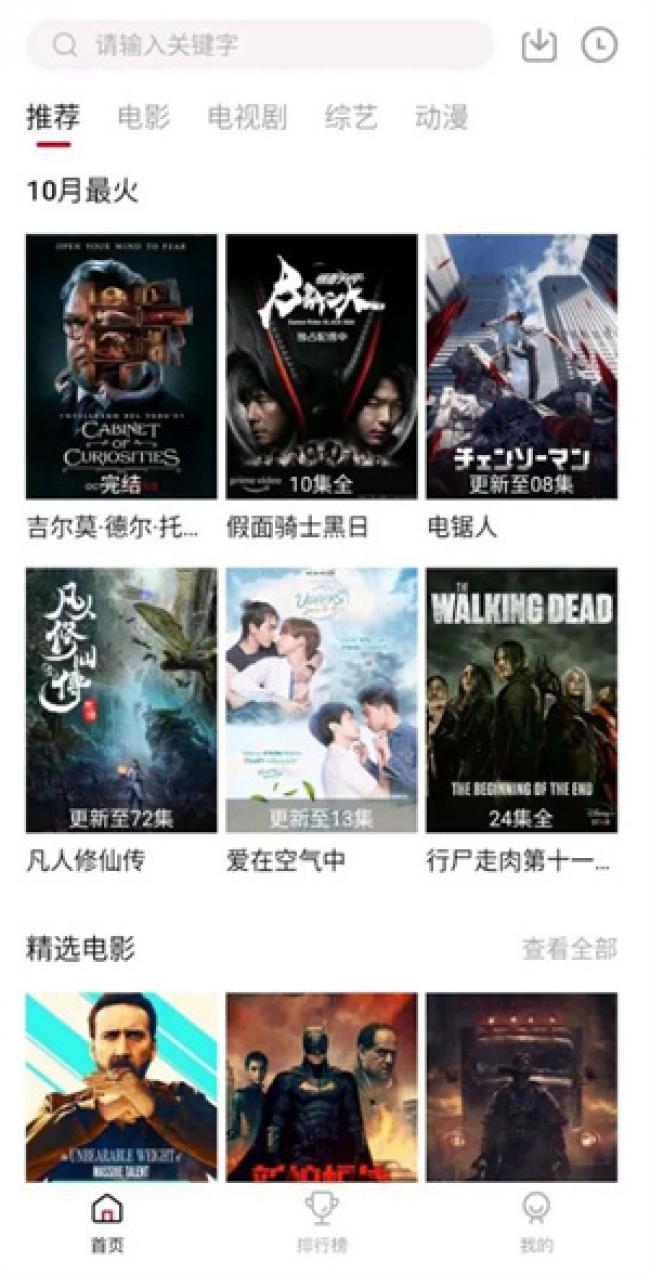Open 假面骑士黑日
The image size is (650, 1274).
pyautogui.click(x=321, y=367)
